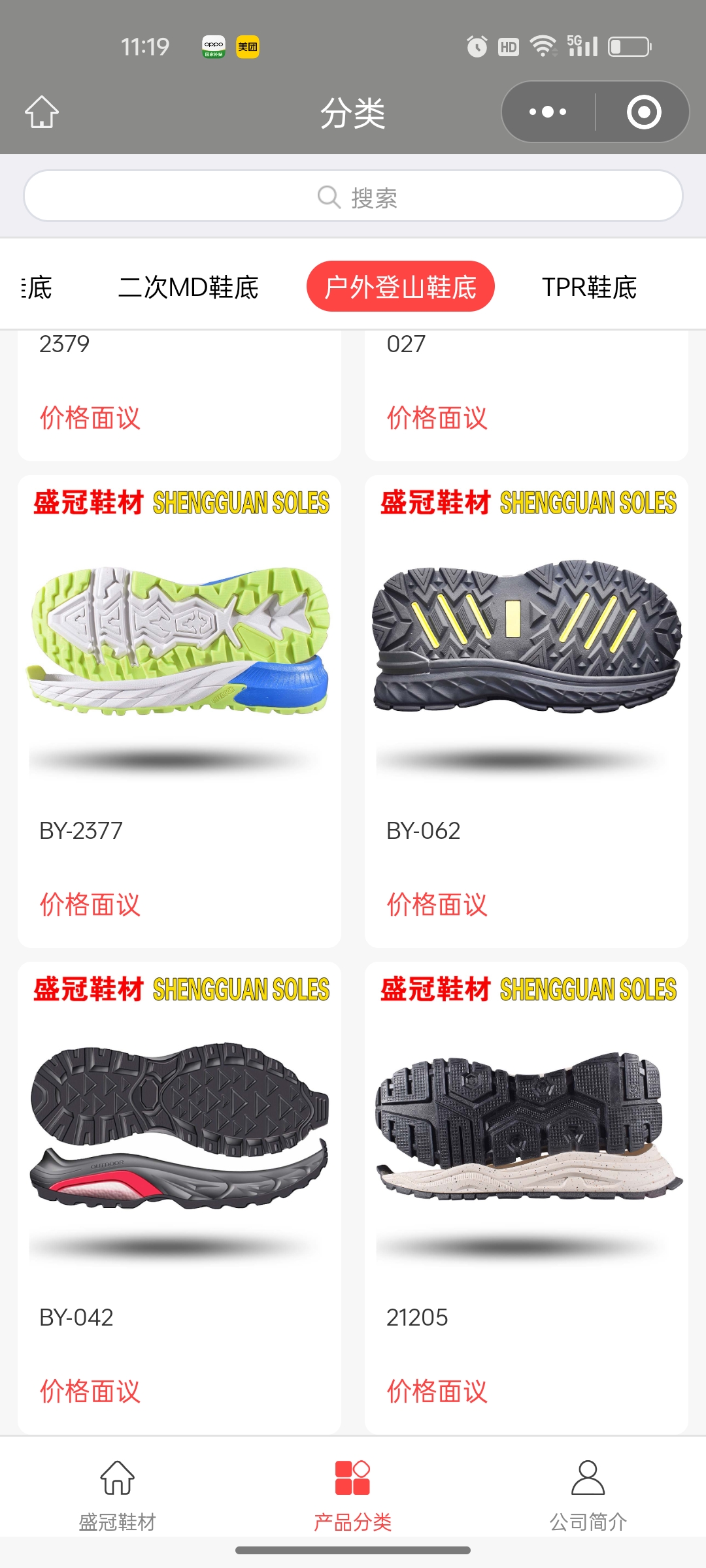The image size is (706, 1568).
Task: View the 21205 sole product
Action: (x=526, y=1140)
